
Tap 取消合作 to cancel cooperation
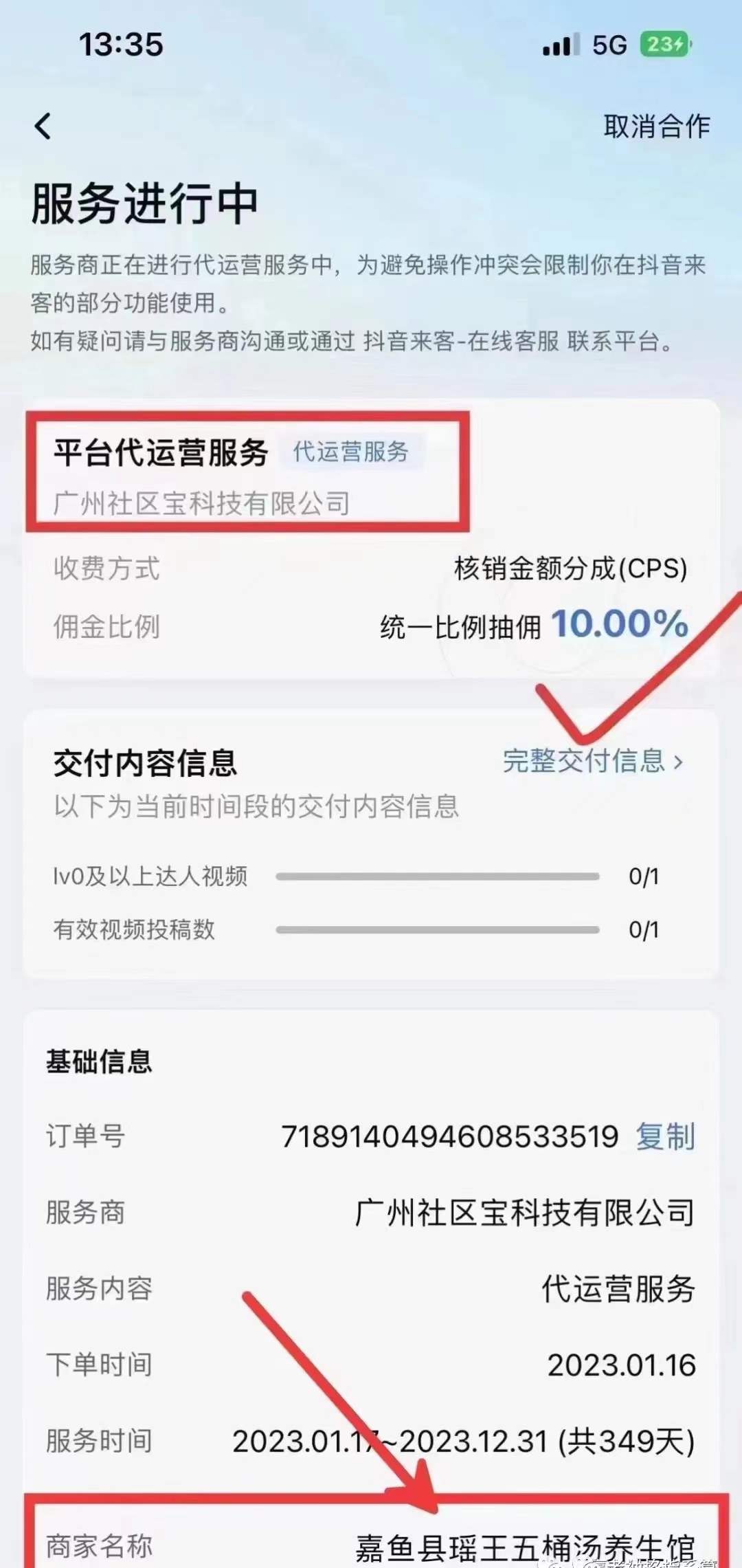pyautogui.click(x=656, y=126)
